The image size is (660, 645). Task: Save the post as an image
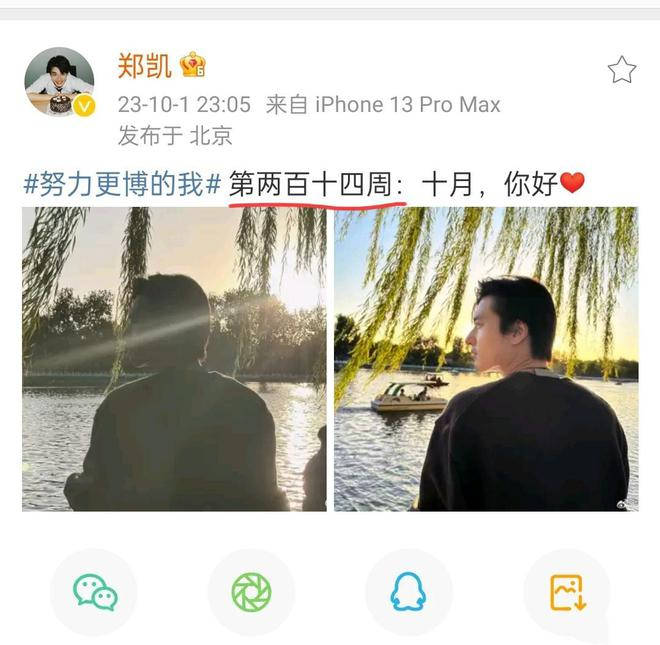coord(566,593)
